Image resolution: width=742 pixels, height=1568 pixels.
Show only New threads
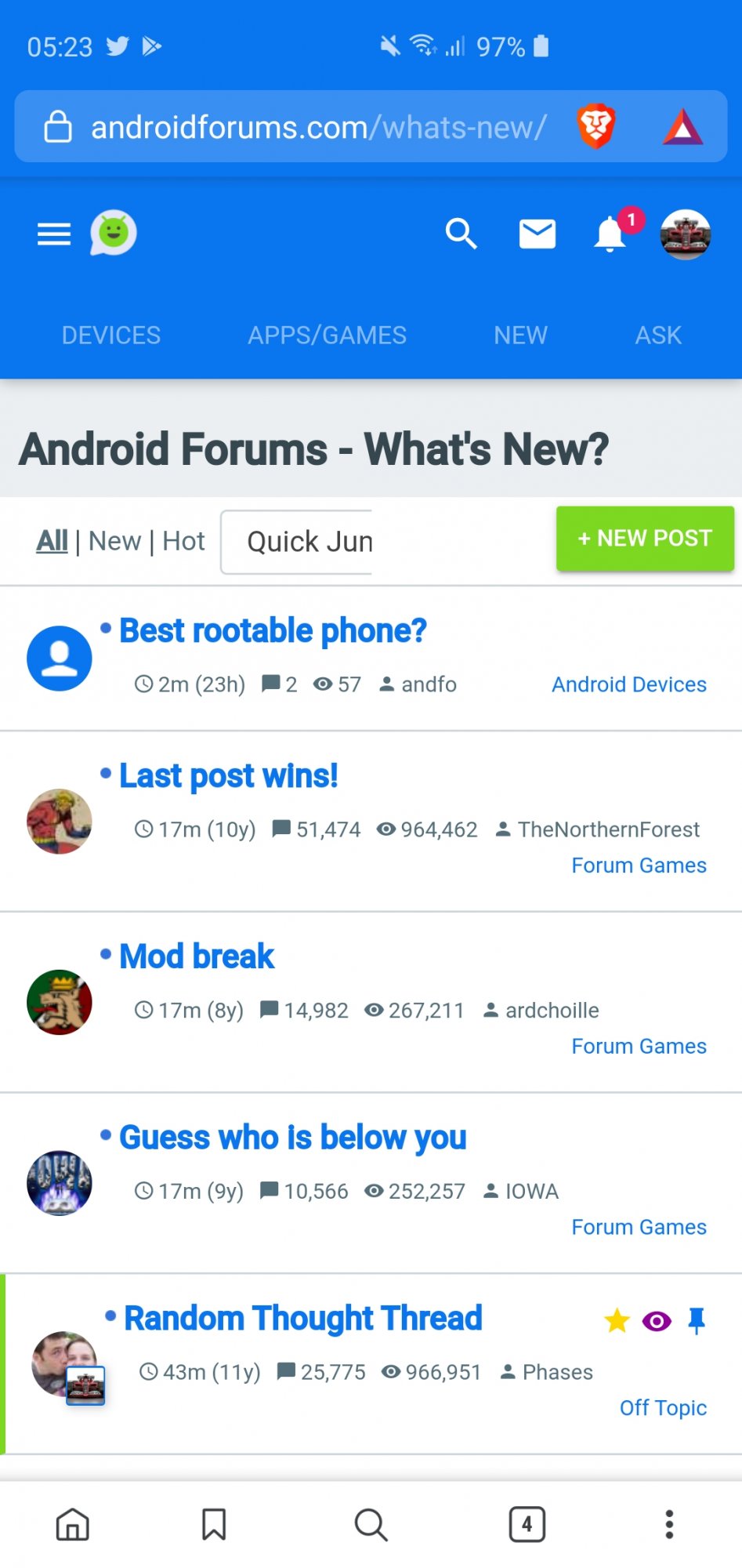click(x=114, y=541)
